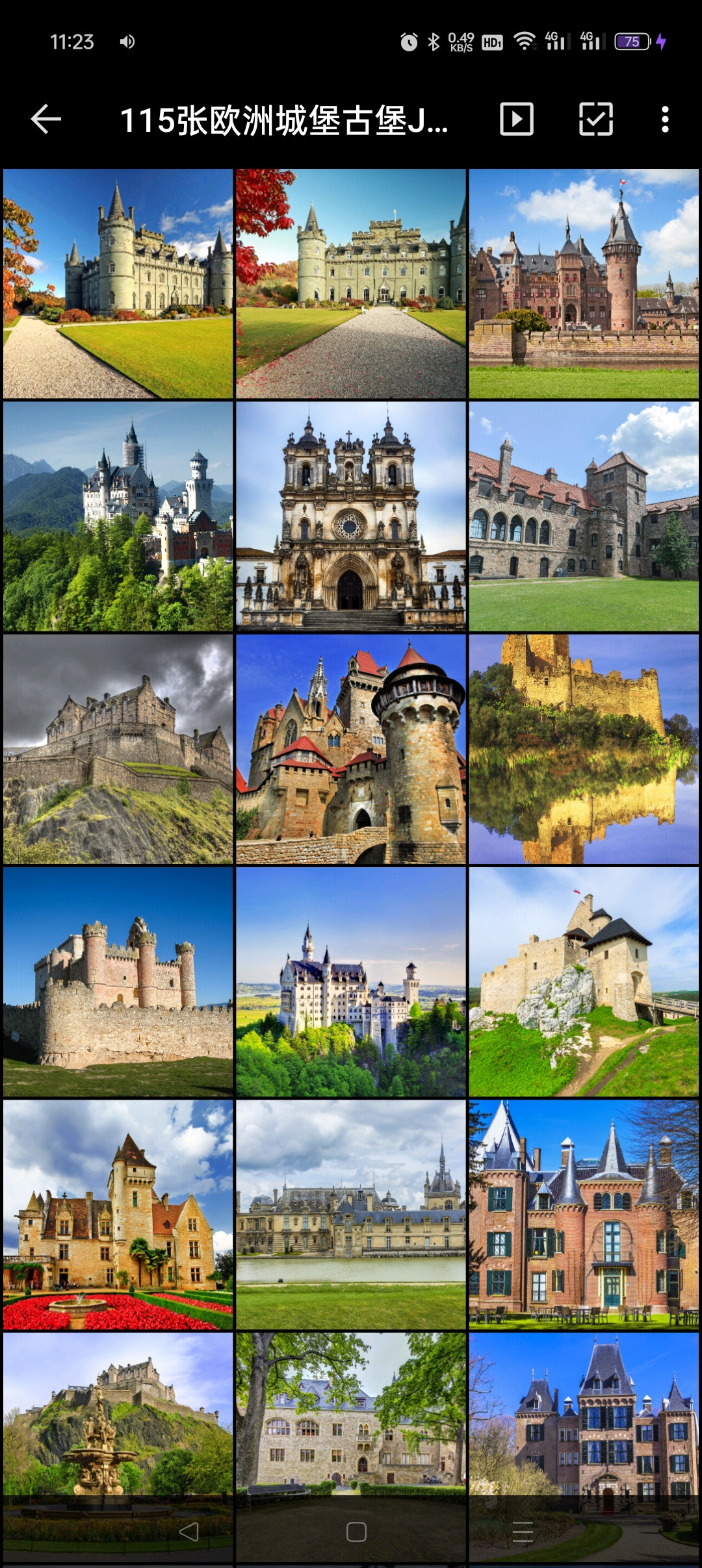View the long chateau beside the lake
Viewport: 702px width, 1568px height.
coord(351,1215)
